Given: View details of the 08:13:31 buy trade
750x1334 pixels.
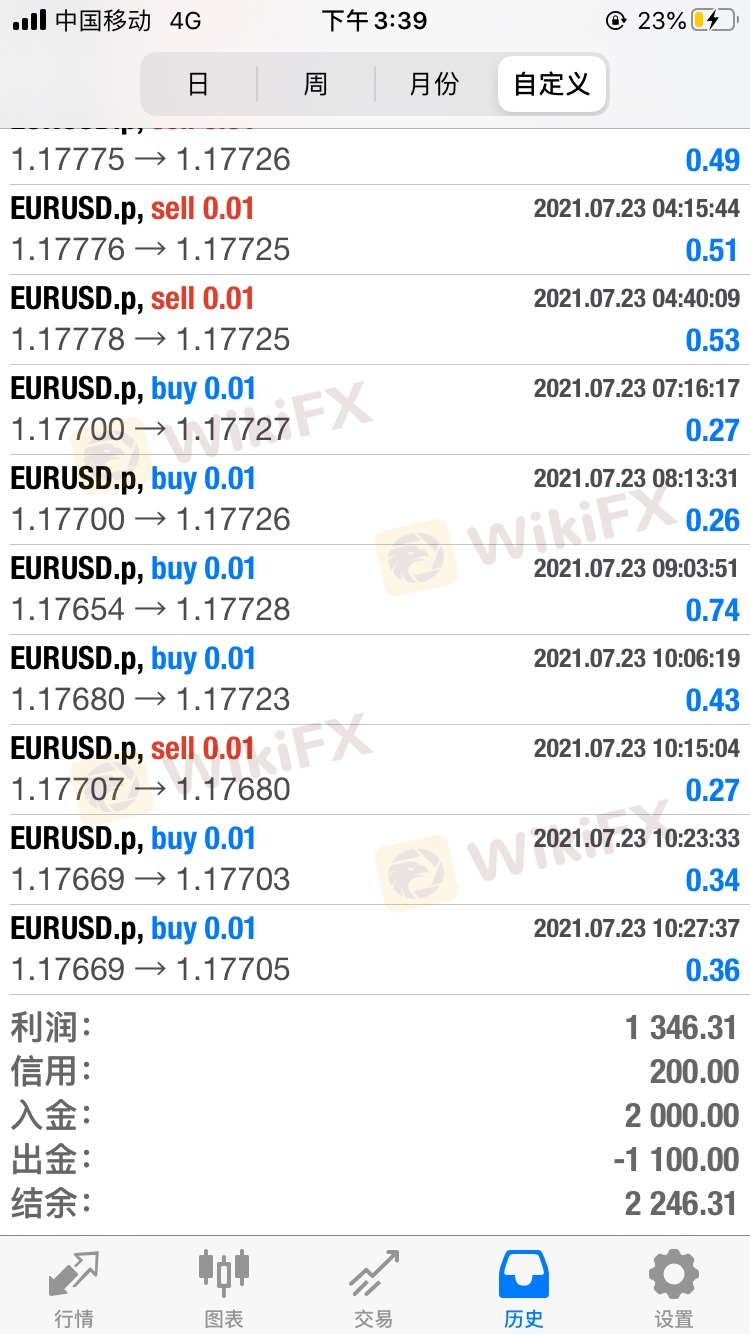Looking at the screenshot, I should [x=375, y=499].
